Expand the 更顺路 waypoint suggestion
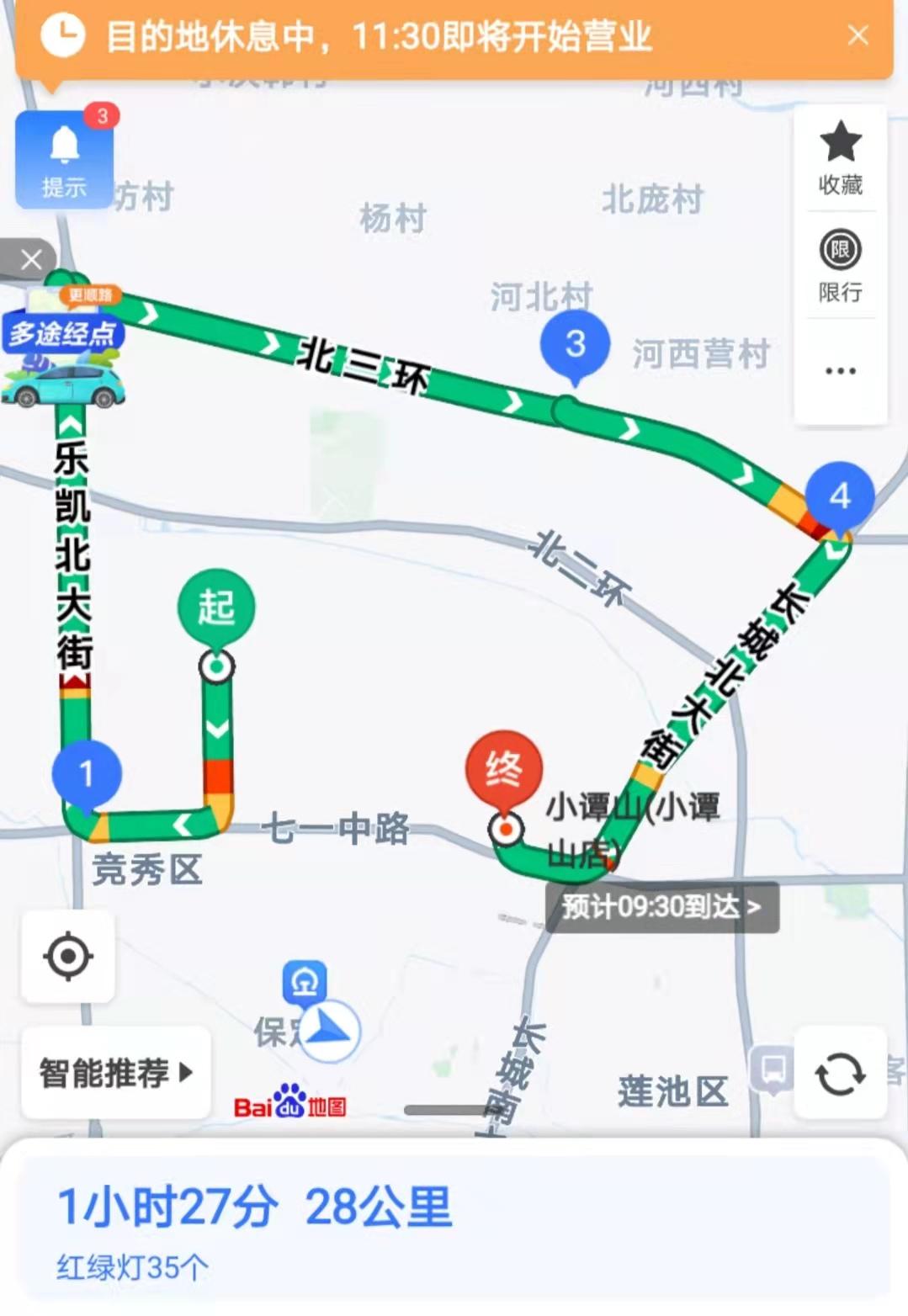This screenshot has width=908, height=1316. [93, 296]
